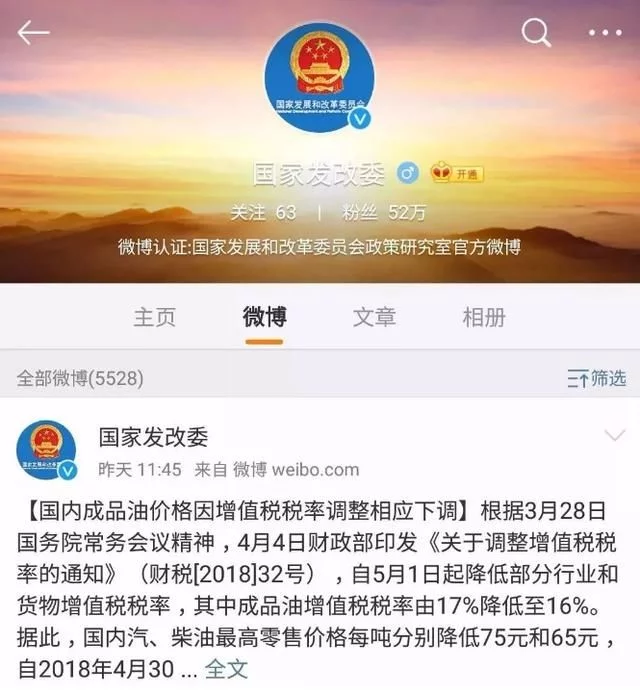This screenshot has height=694, width=640.
Task: Open the three-dot overflow menu
Action: tap(604, 33)
